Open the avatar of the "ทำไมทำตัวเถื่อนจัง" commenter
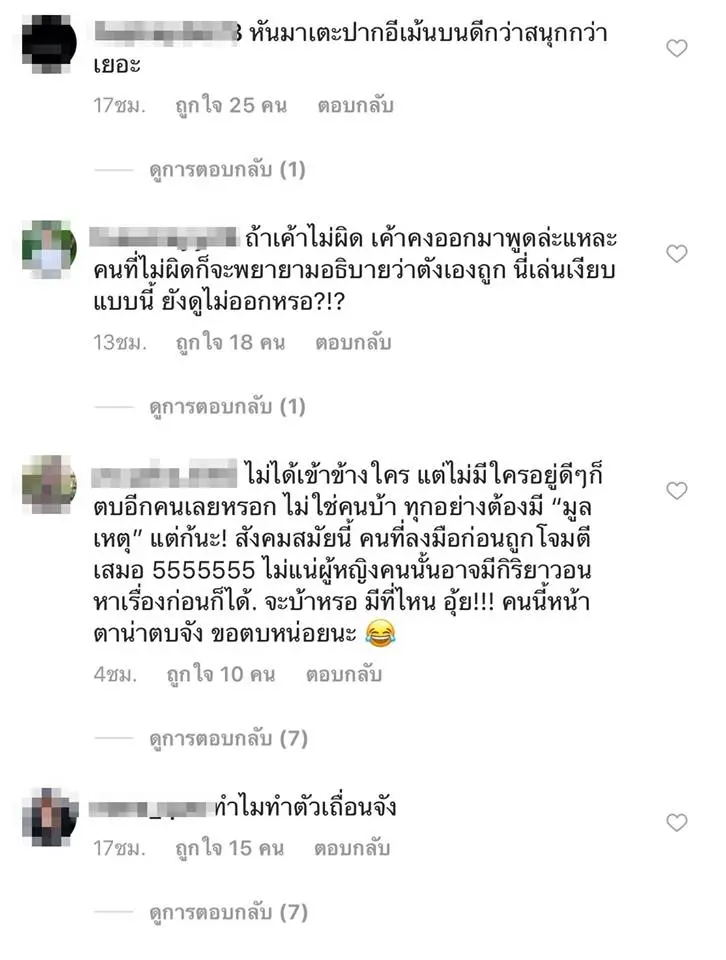The height and width of the screenshot is (960, 726). 49,816
